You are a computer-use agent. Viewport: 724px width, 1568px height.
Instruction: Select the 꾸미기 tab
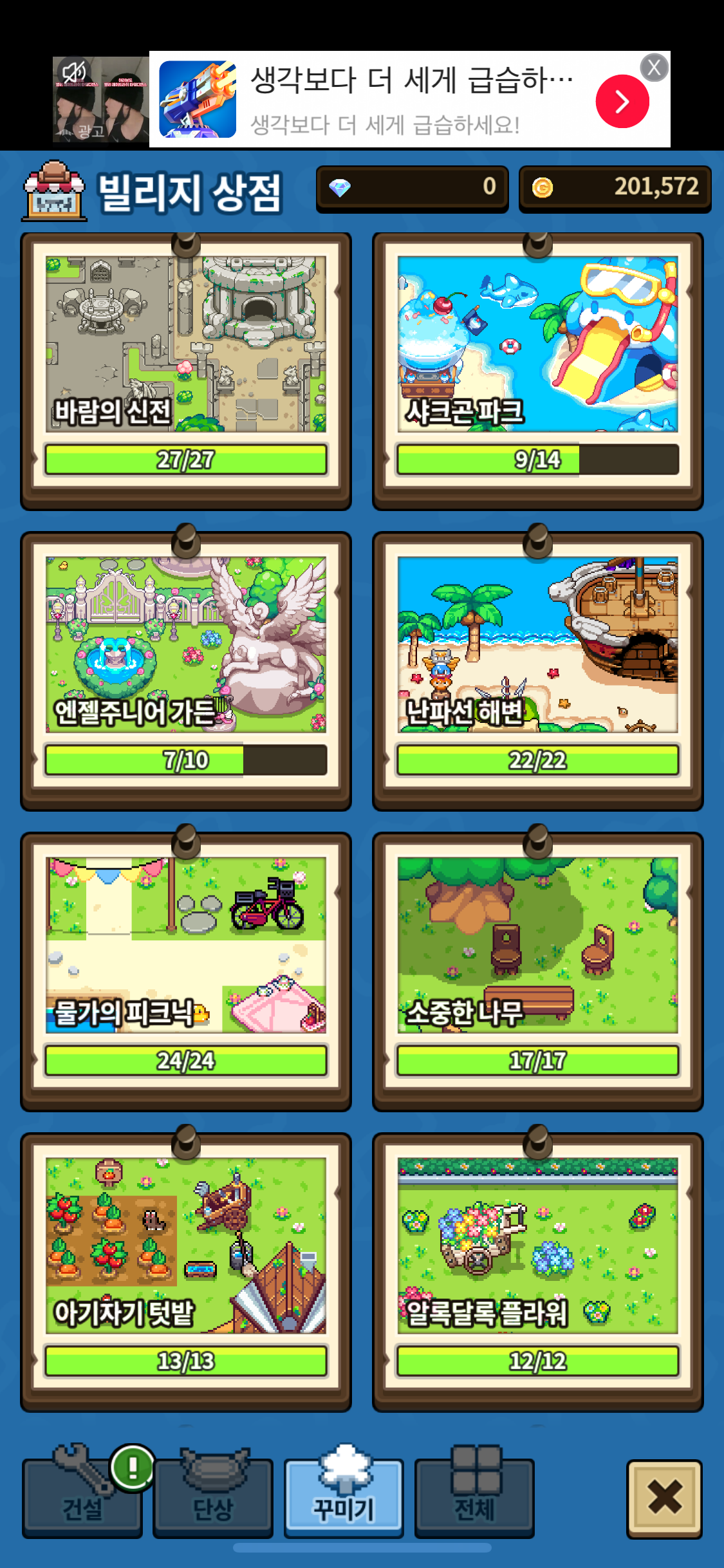344,1497
